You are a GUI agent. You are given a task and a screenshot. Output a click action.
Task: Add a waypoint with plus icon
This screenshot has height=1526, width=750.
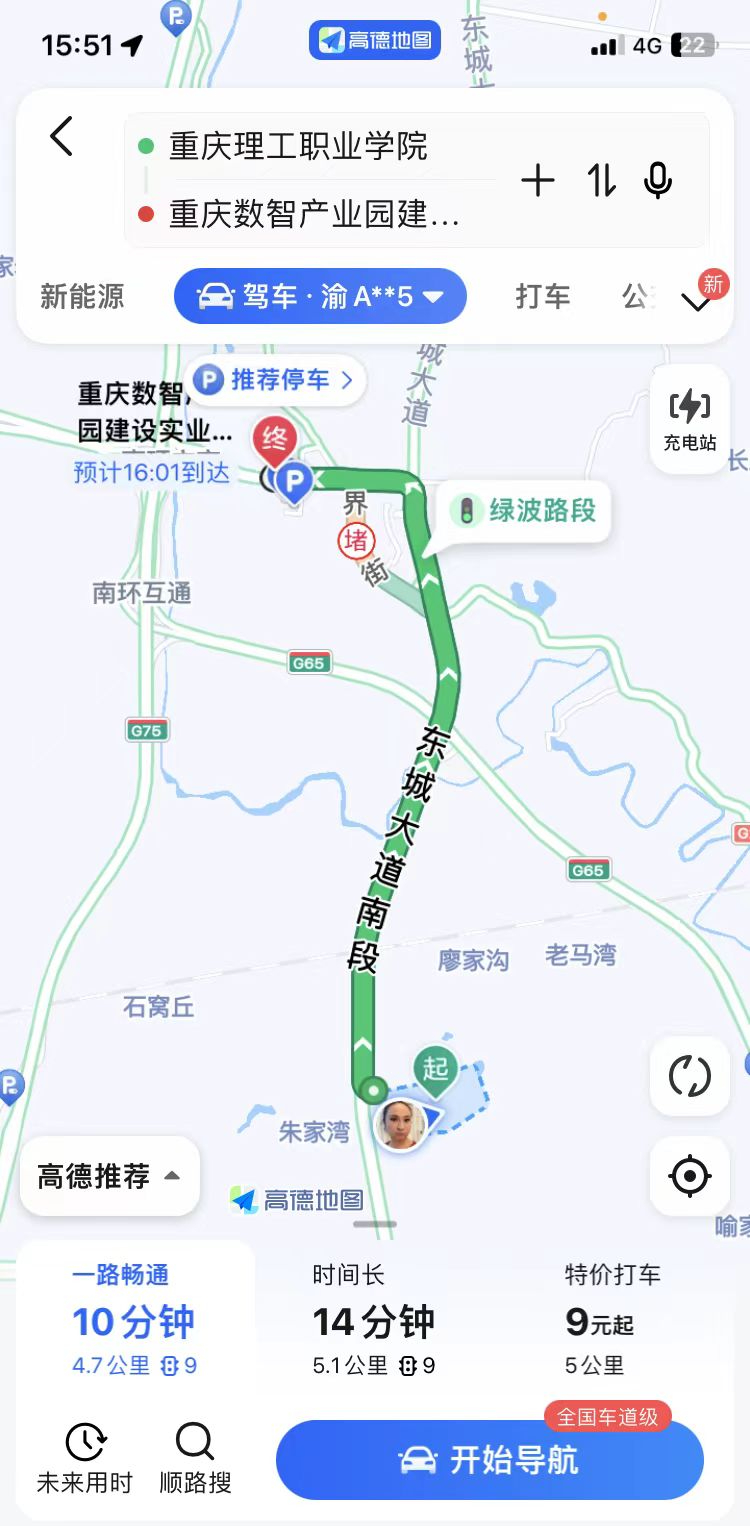pos(538,181)
